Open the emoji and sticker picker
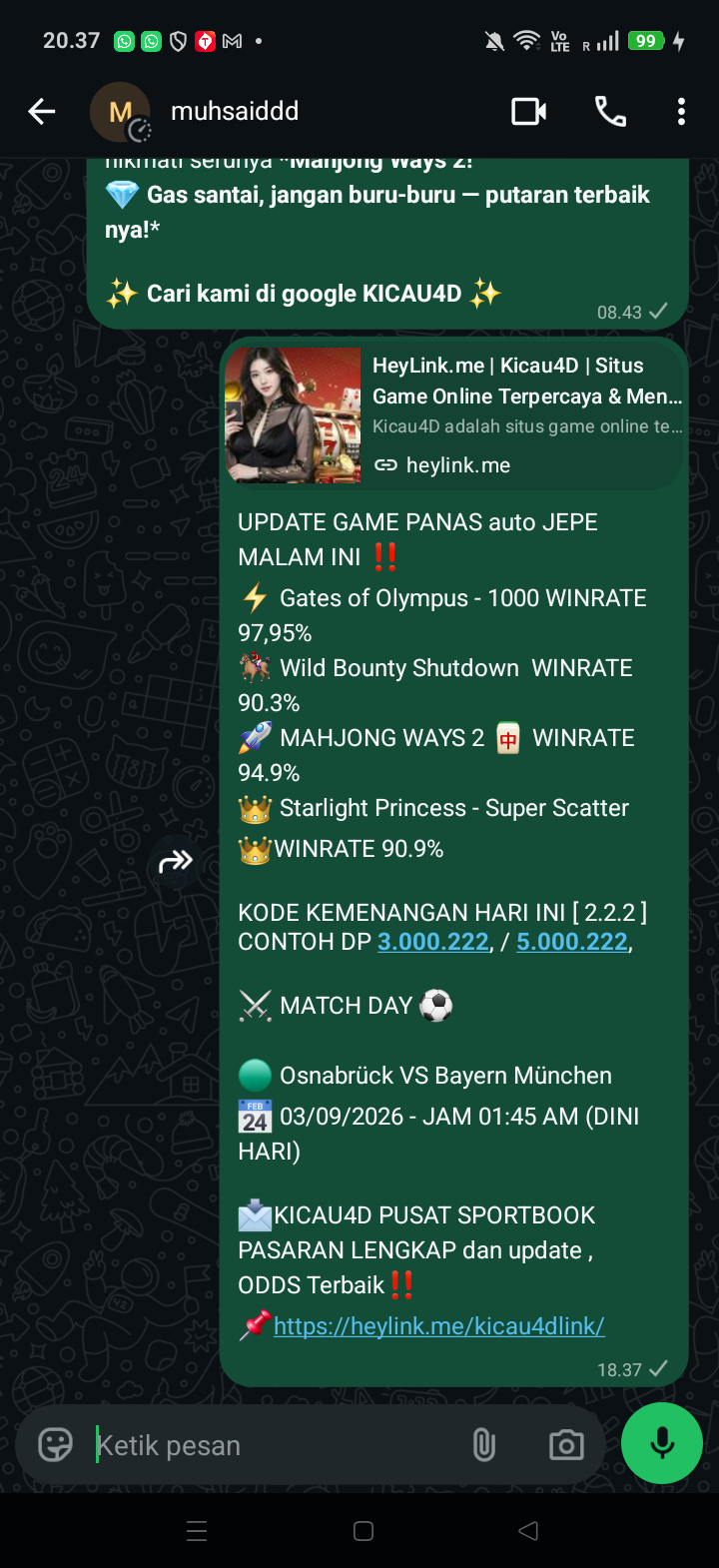The width and height of the screenshot is (719, 1568). (x=55, y=1444)
